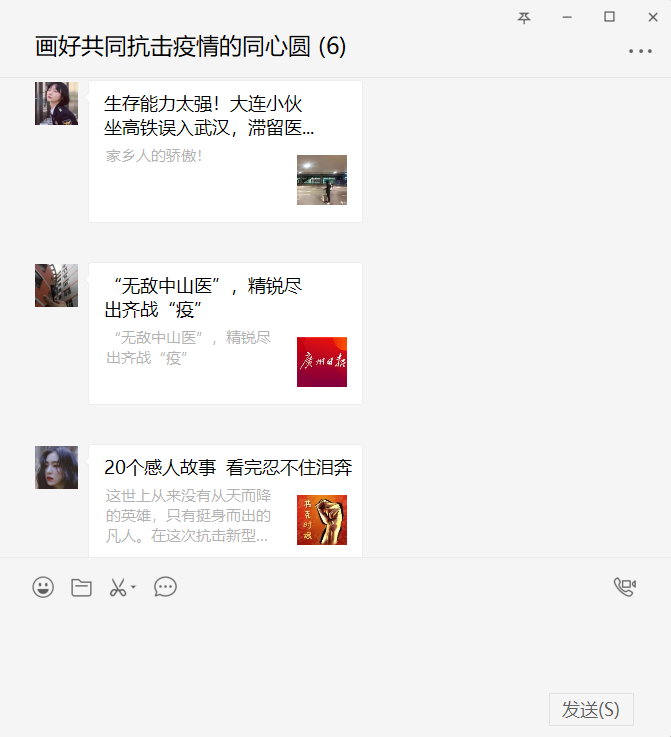Maximize the chat window
Image resolution: width=671 pixels, height=737 pixels.
[x=609, y=17]
